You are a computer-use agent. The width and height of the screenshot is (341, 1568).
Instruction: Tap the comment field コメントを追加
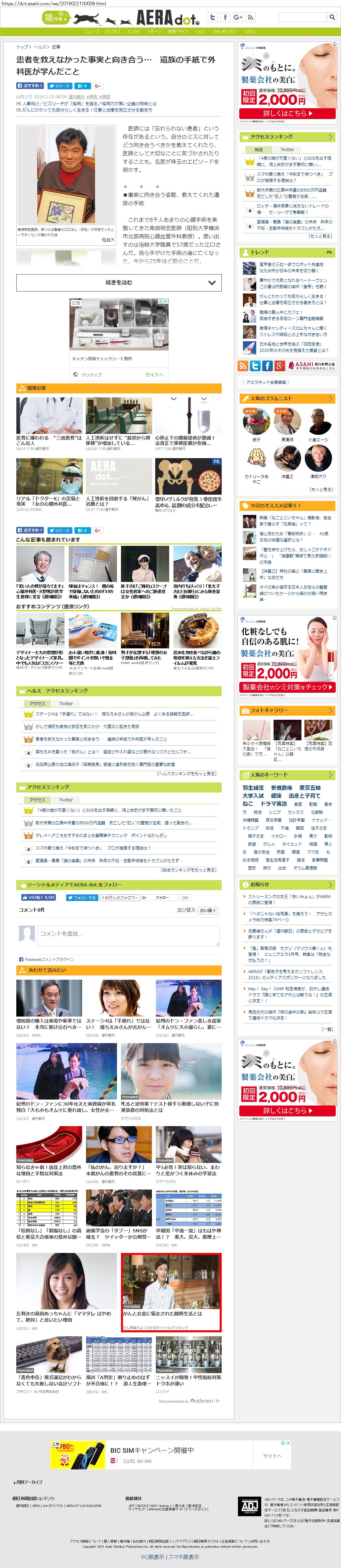point(128,934)
